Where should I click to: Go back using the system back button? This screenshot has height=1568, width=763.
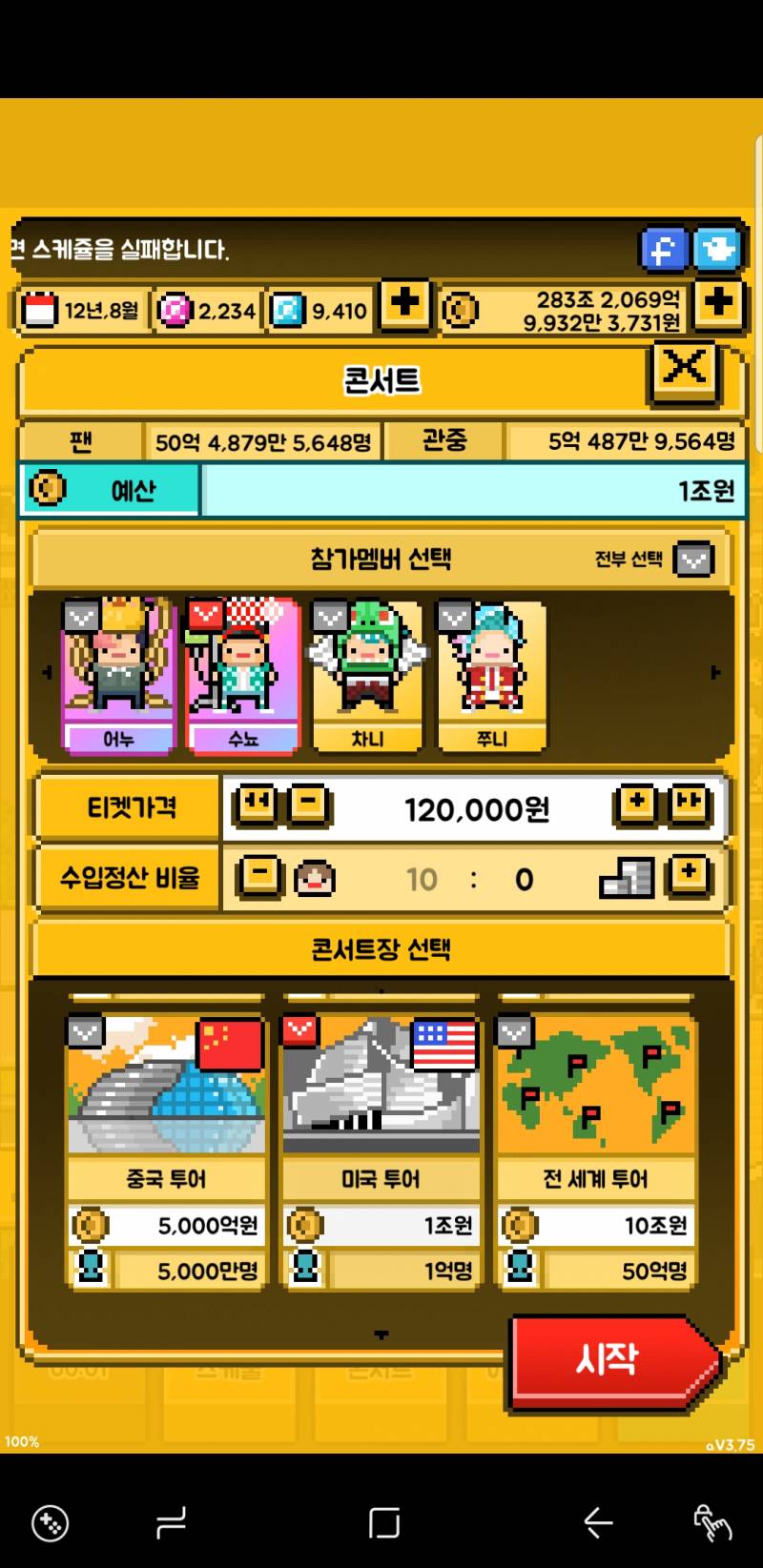(x=598, y=1523)
